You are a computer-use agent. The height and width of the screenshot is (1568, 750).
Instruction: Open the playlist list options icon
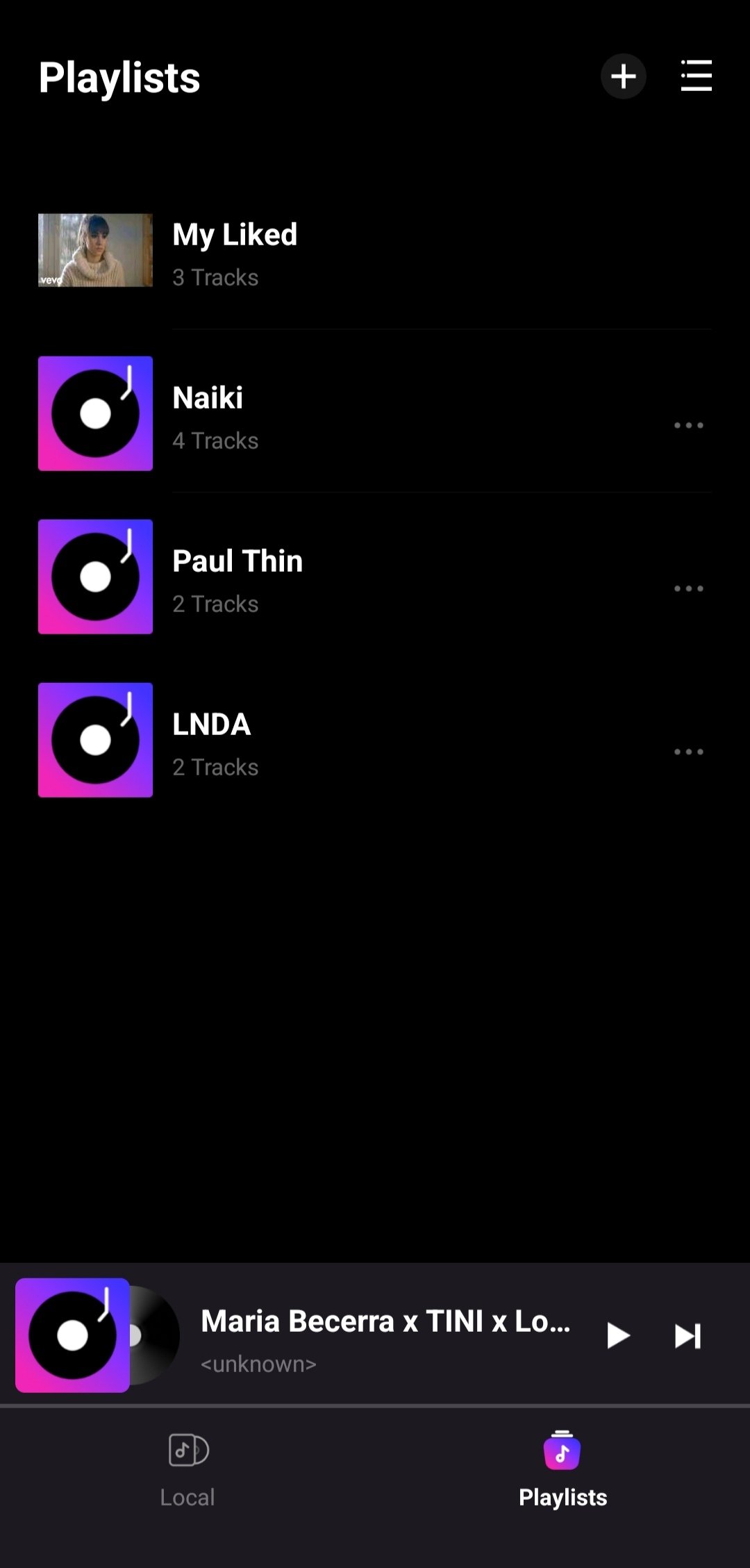click(x=696, y=76)
